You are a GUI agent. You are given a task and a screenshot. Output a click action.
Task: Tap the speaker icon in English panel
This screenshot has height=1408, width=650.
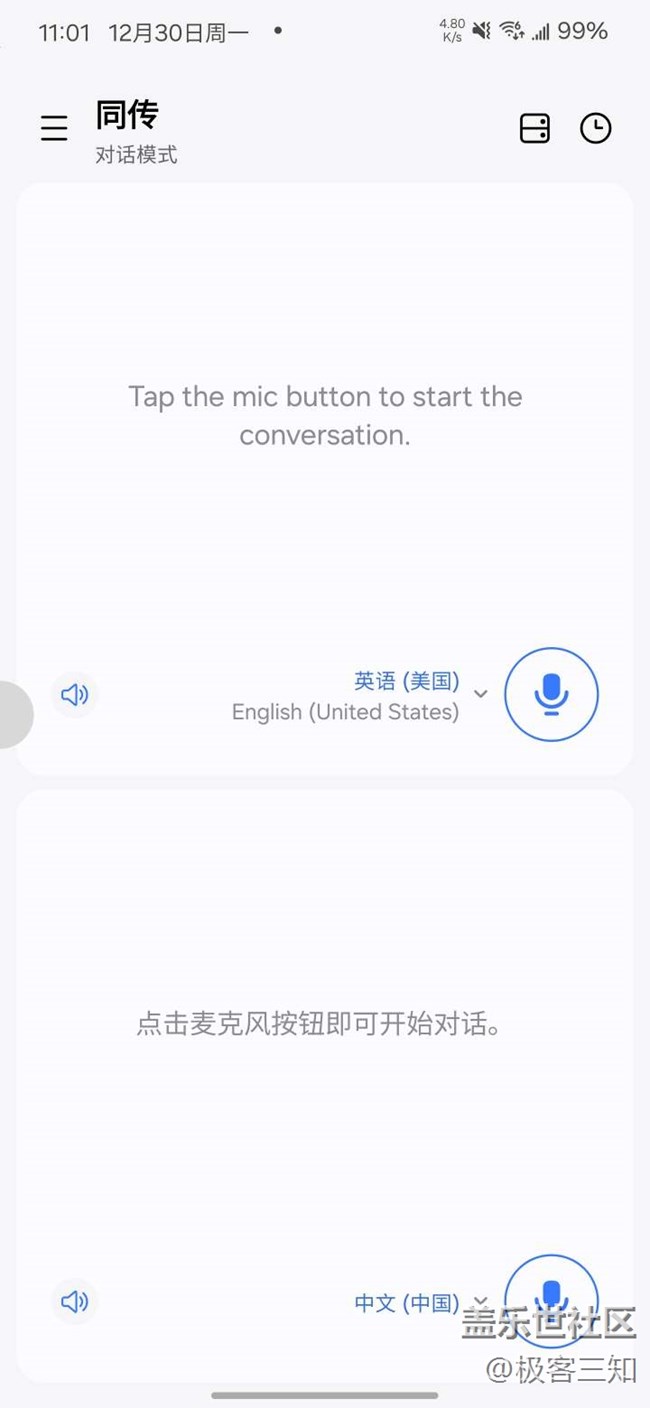(x=75, y=694)
